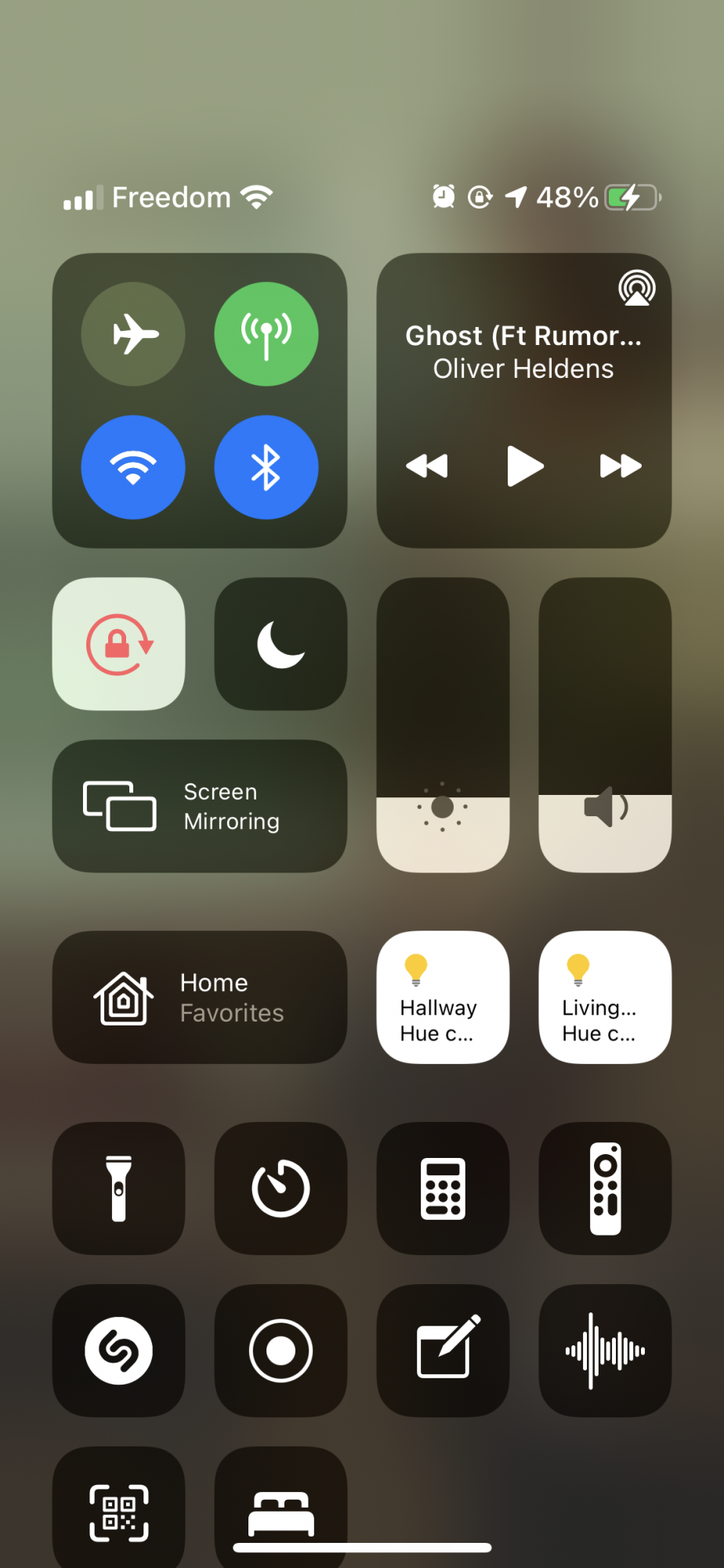Viewport: 724px width, 1568px height.
Task: Enable Airplane Mode
Action: click(133, 334)
